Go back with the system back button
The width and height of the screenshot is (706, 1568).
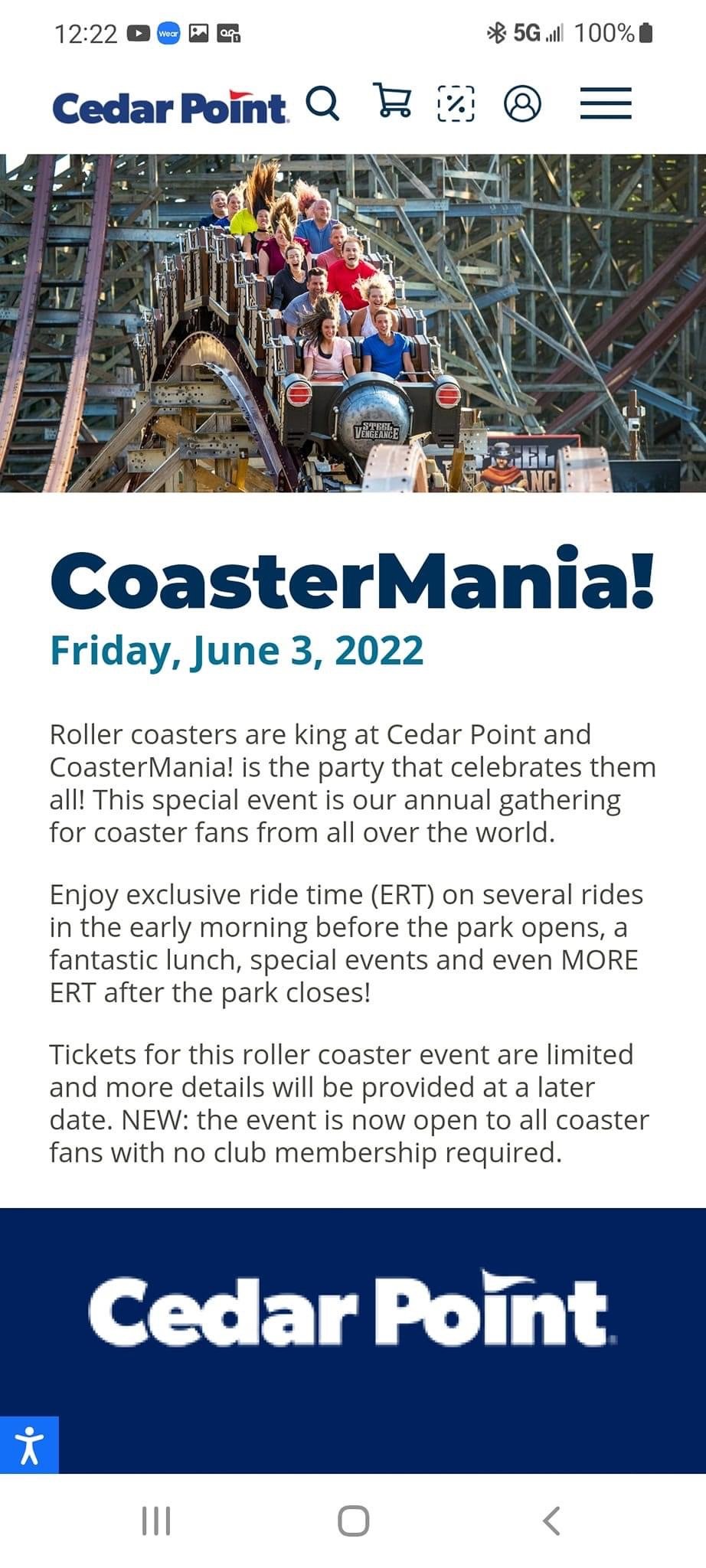click(x=551, y=1521)
